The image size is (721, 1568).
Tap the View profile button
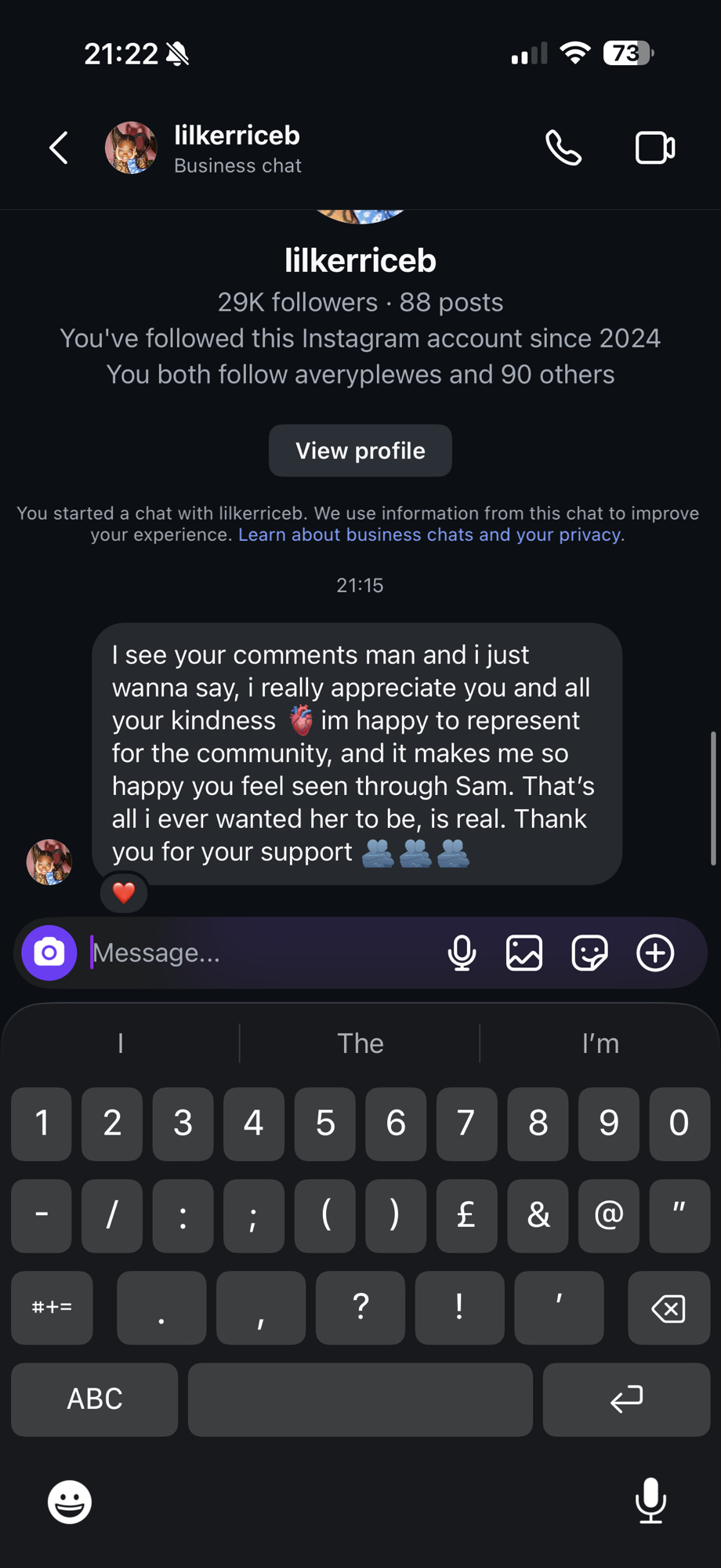click(360, 451)
